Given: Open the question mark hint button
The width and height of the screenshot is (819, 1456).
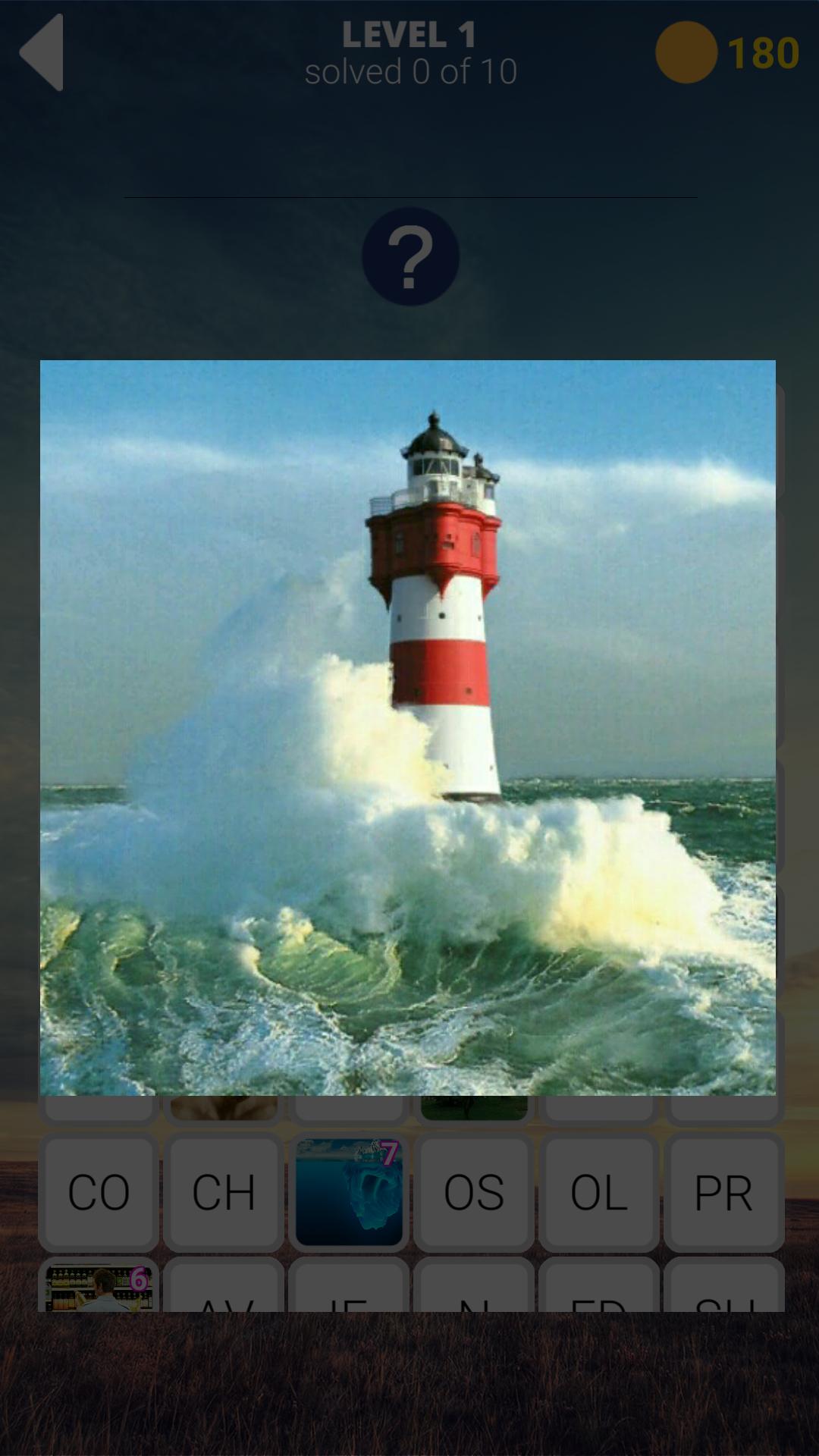Looking at the screenshot, I should coord(410,256).
